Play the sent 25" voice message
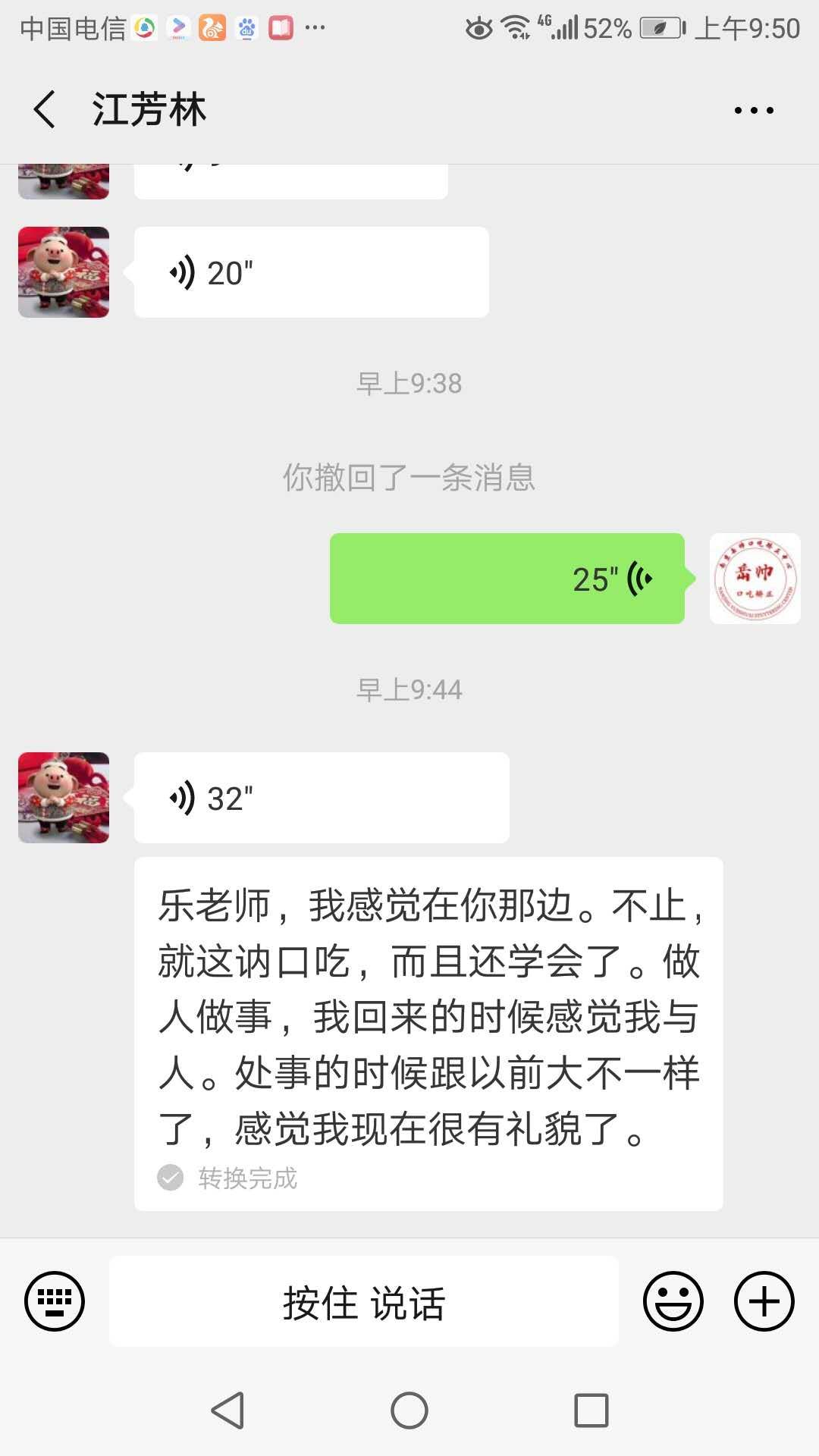 [x=507, y=579]
